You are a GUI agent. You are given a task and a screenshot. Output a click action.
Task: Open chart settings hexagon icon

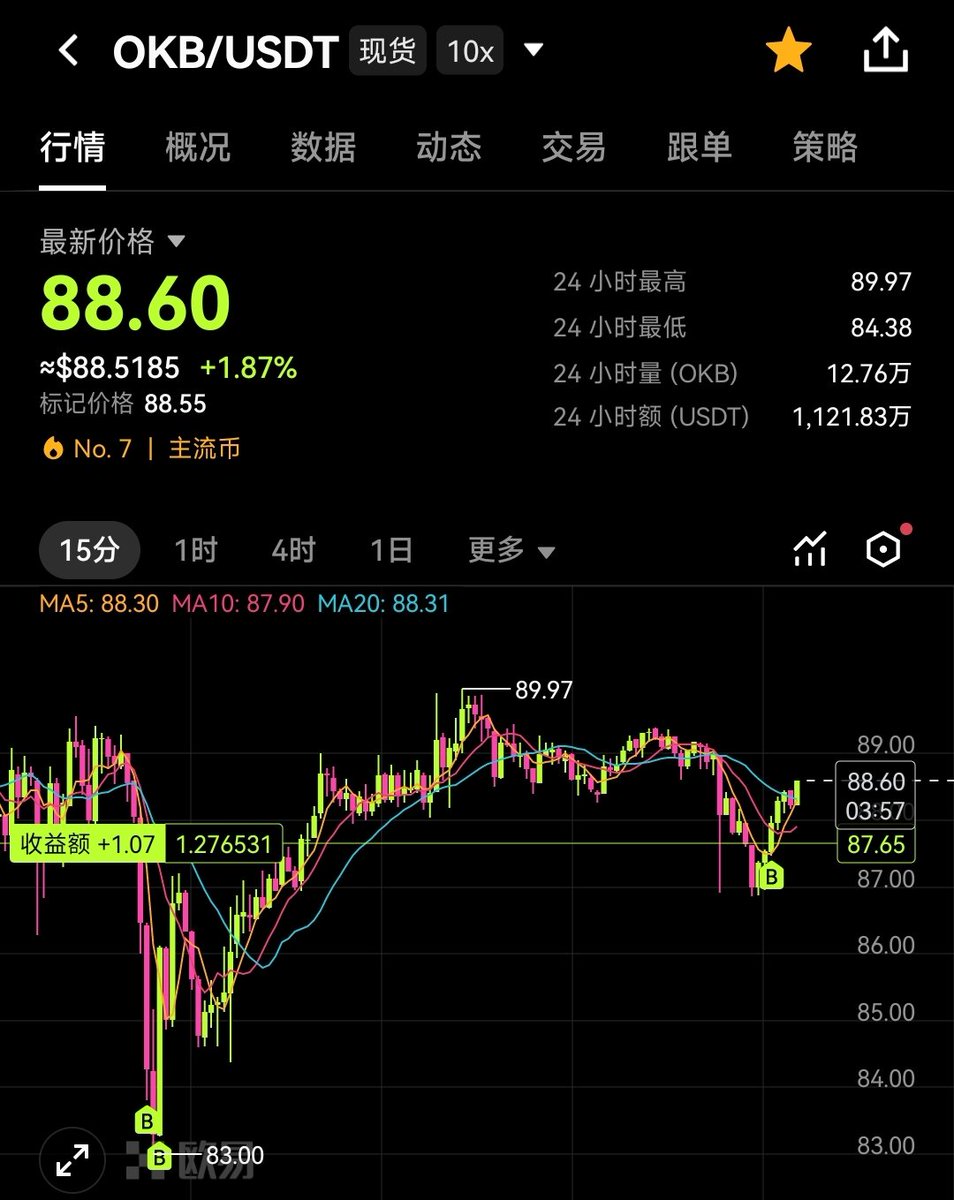[x=883, y=549]
